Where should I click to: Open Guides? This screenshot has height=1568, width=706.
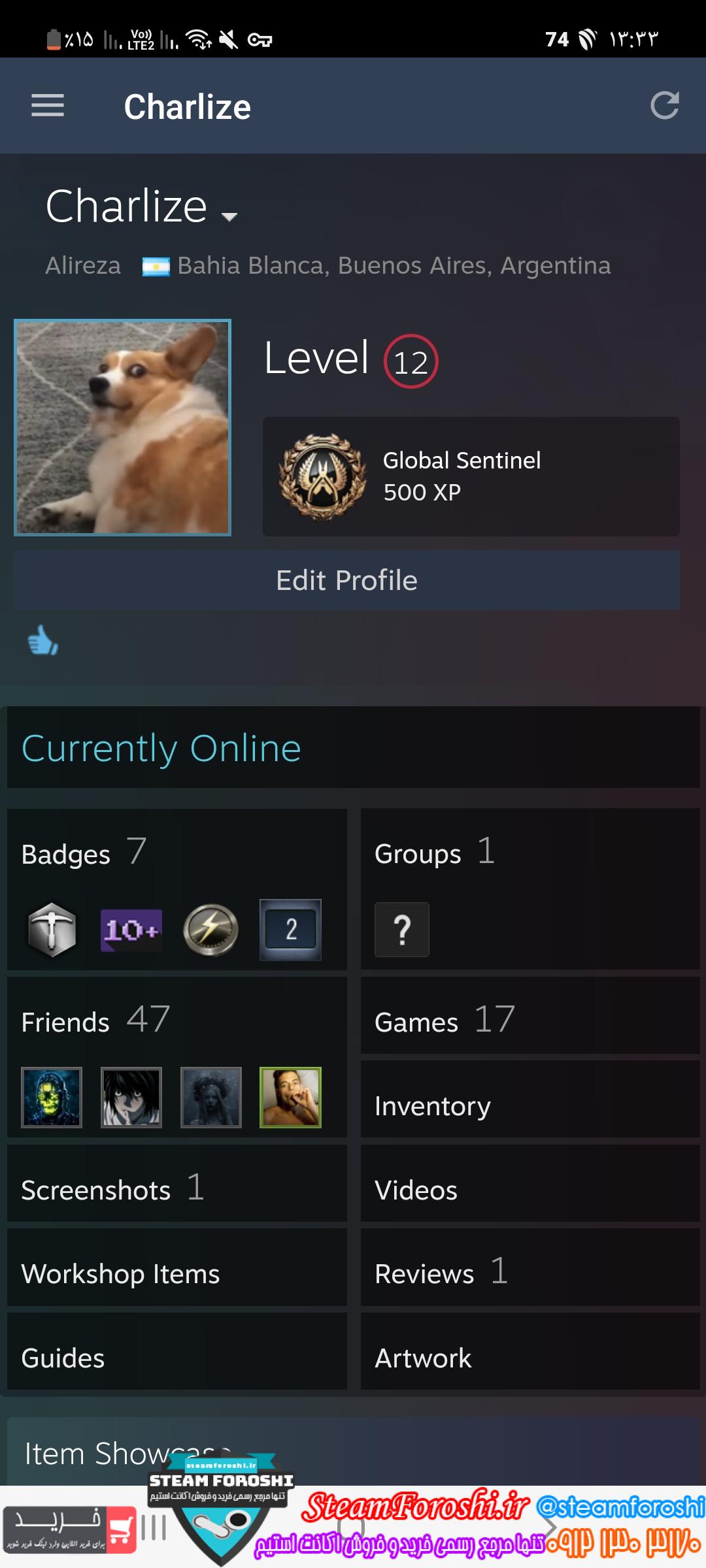coord(63,1358)
